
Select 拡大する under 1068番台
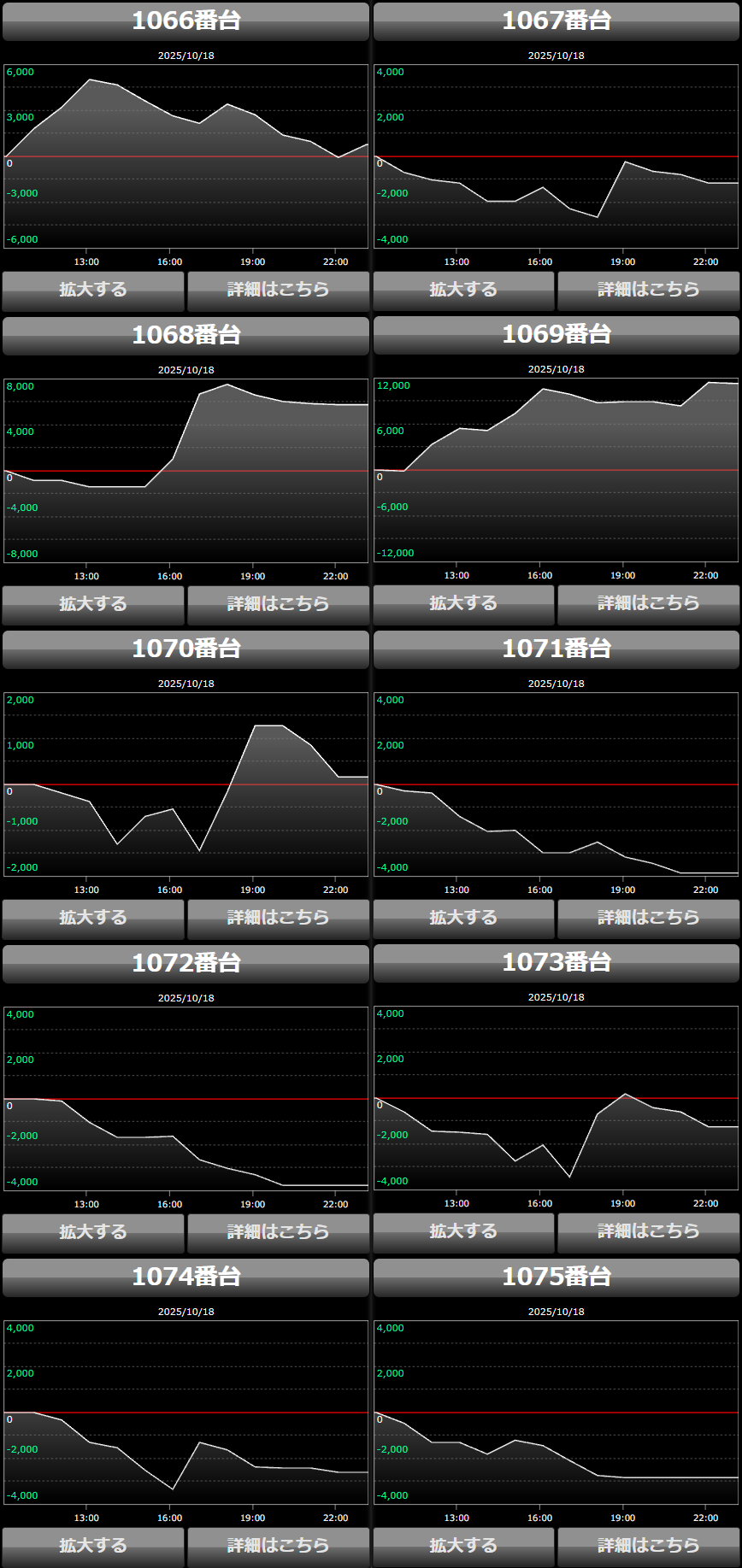93,604
